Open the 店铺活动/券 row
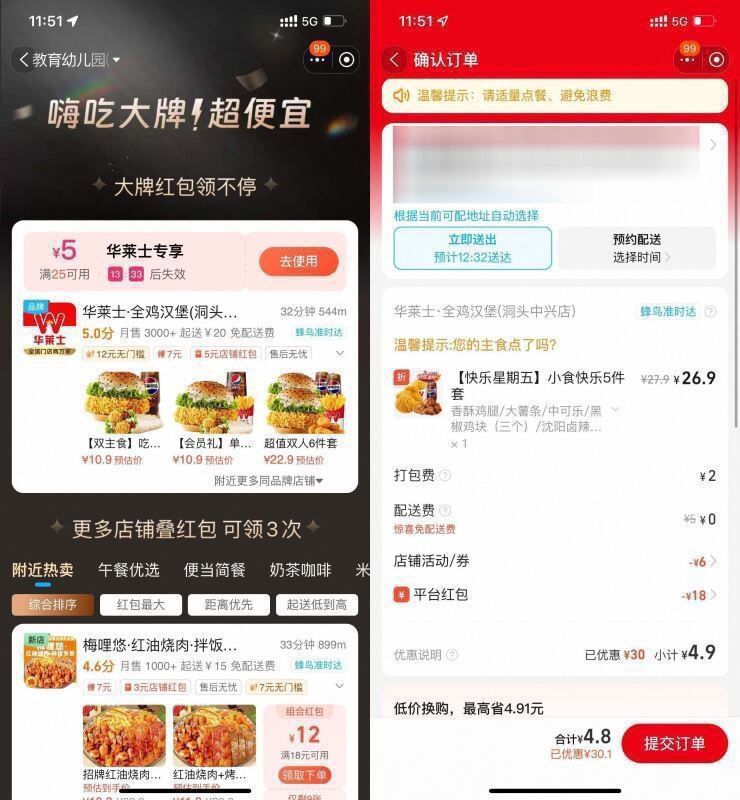This screenshot has height=800, width=740. (x=555, y=561)
